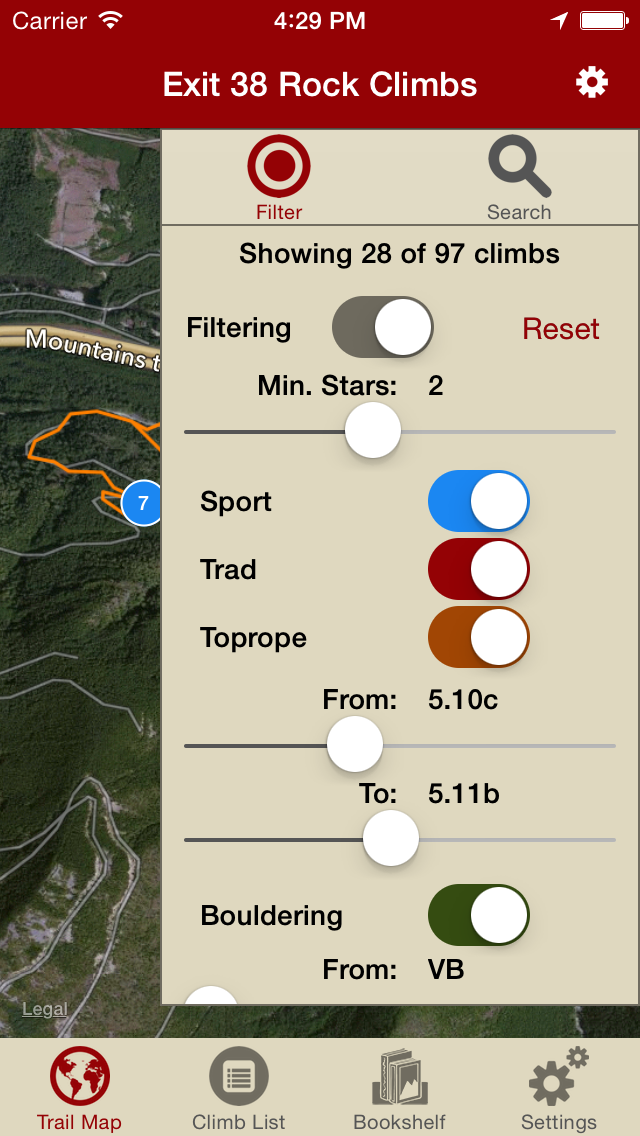The width and height of the screenshot is (640, 1136).
Task: Disable the Bouldering switch
Action: [x=478, y=915]
